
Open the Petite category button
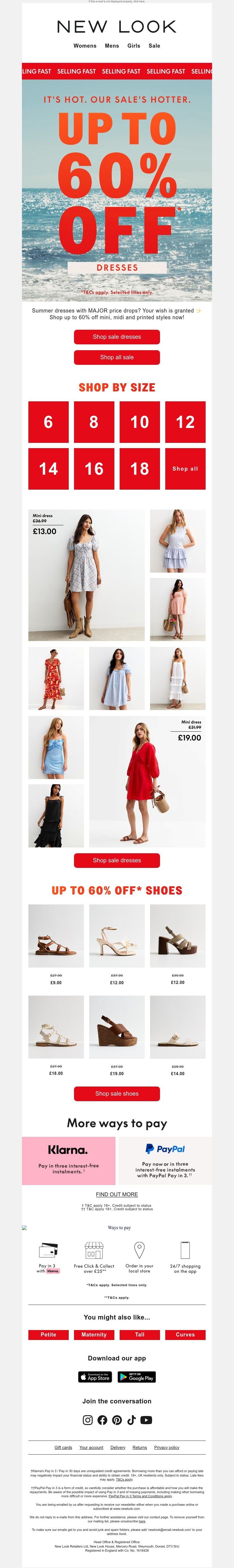(48, 1334)
